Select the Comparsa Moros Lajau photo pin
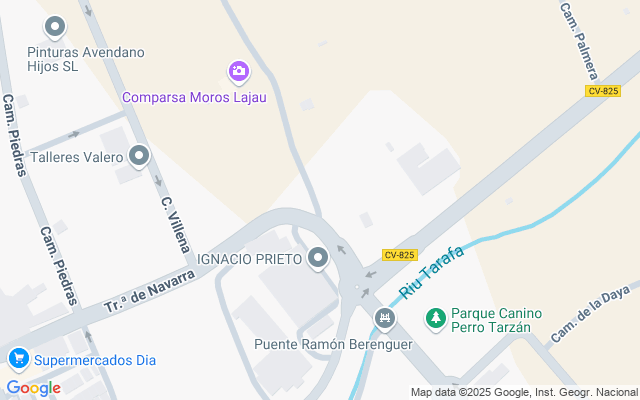The image size is (640, 400). 238,71
